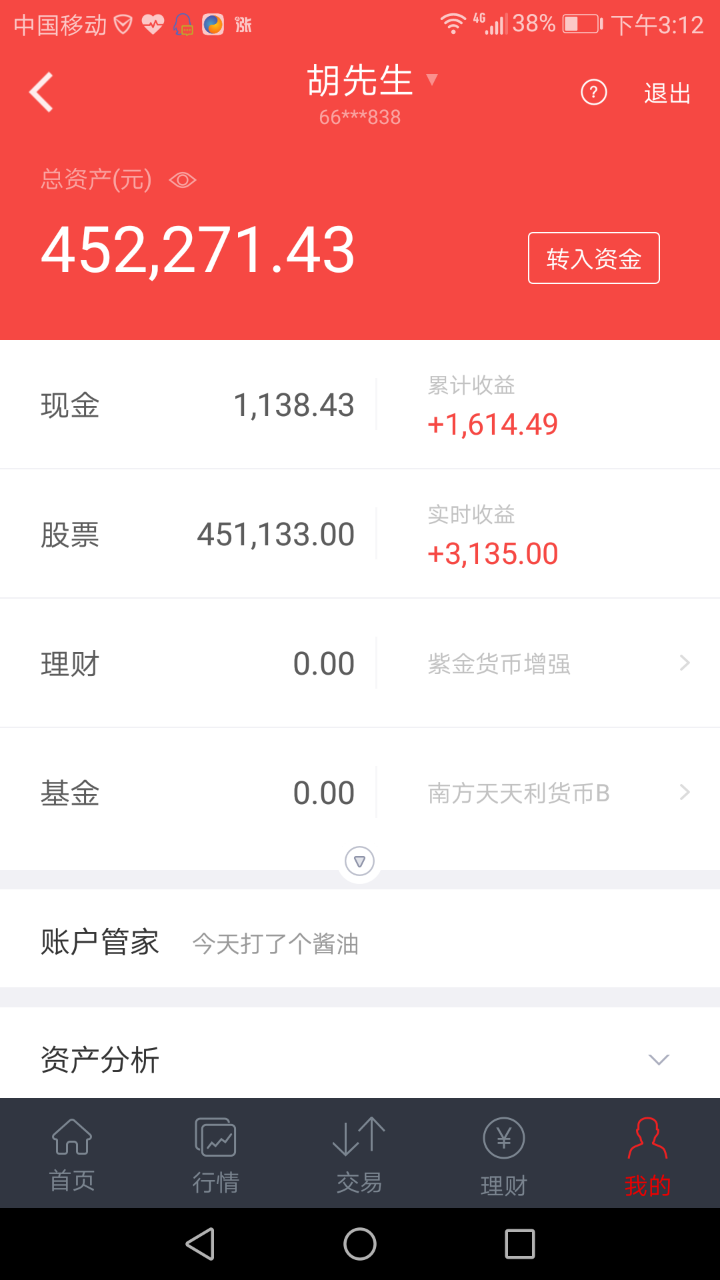Open the 现金 row
The width and height of the screenshot is (720, 1280).
pos(190,405)
